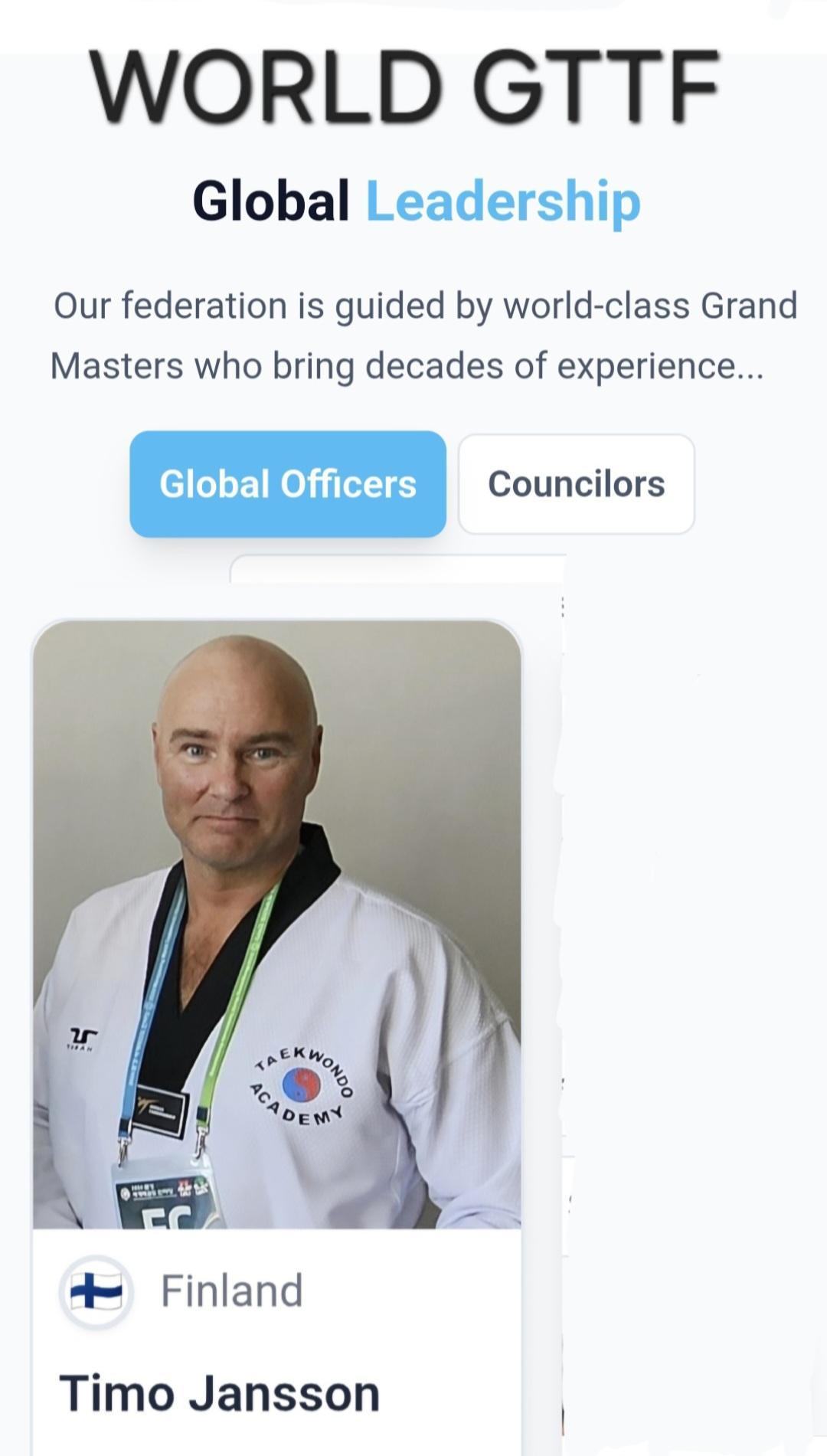Select the Global Officers tab

click(x=288, y=484)
